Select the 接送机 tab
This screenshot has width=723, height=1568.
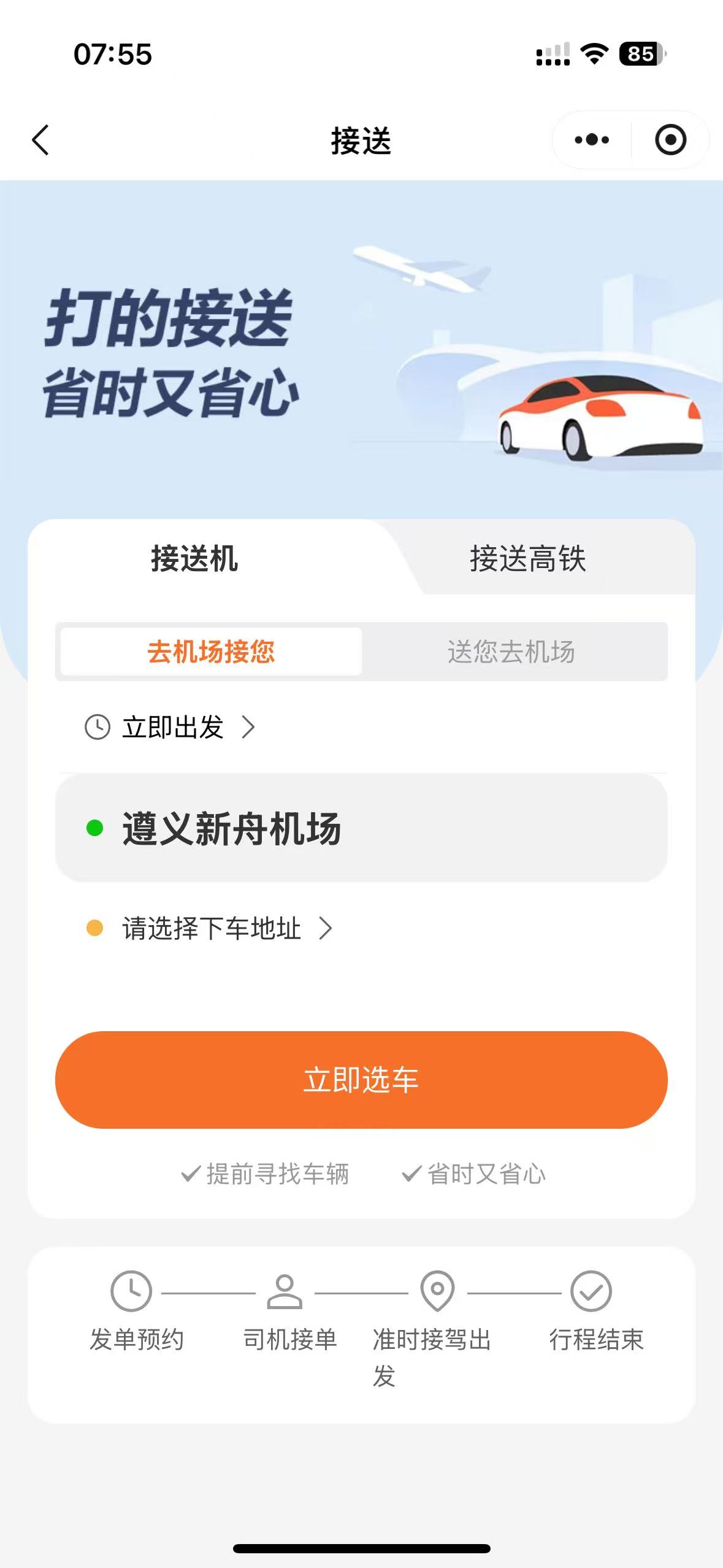coord(194,559)
